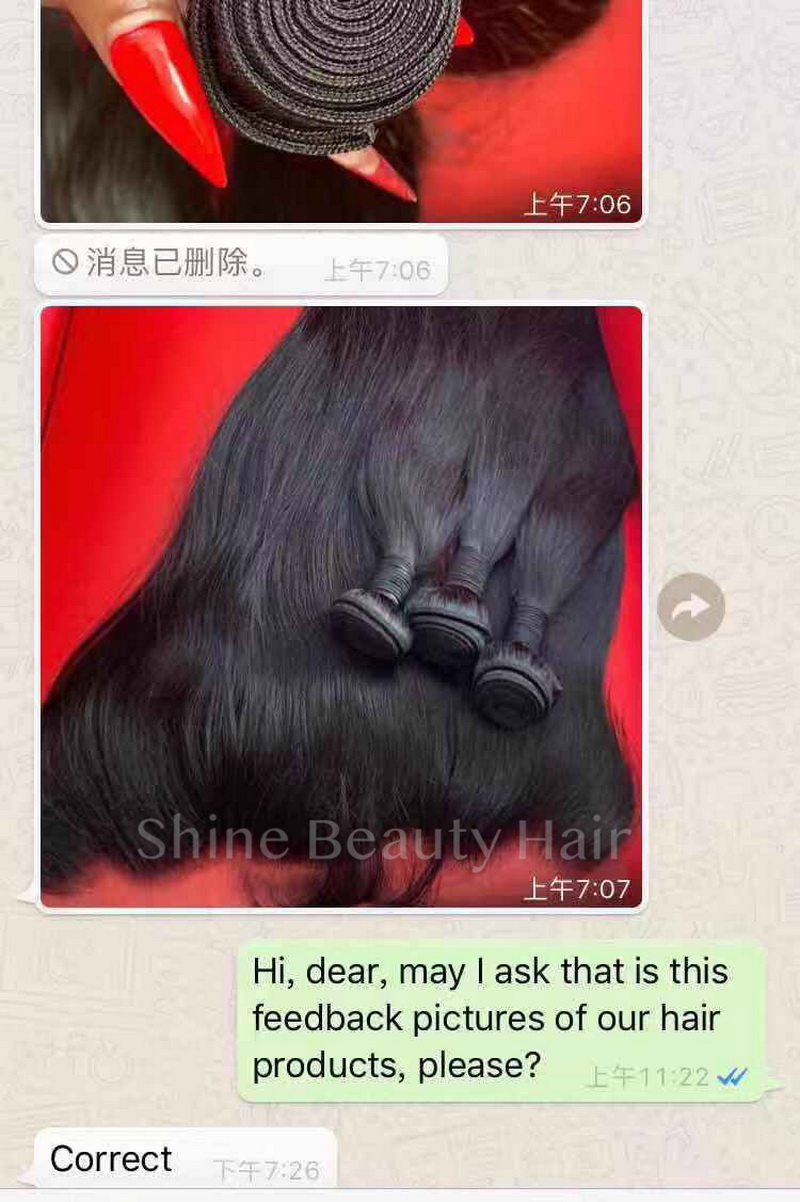Forward the hair bundles photo

tap(691, 607)
